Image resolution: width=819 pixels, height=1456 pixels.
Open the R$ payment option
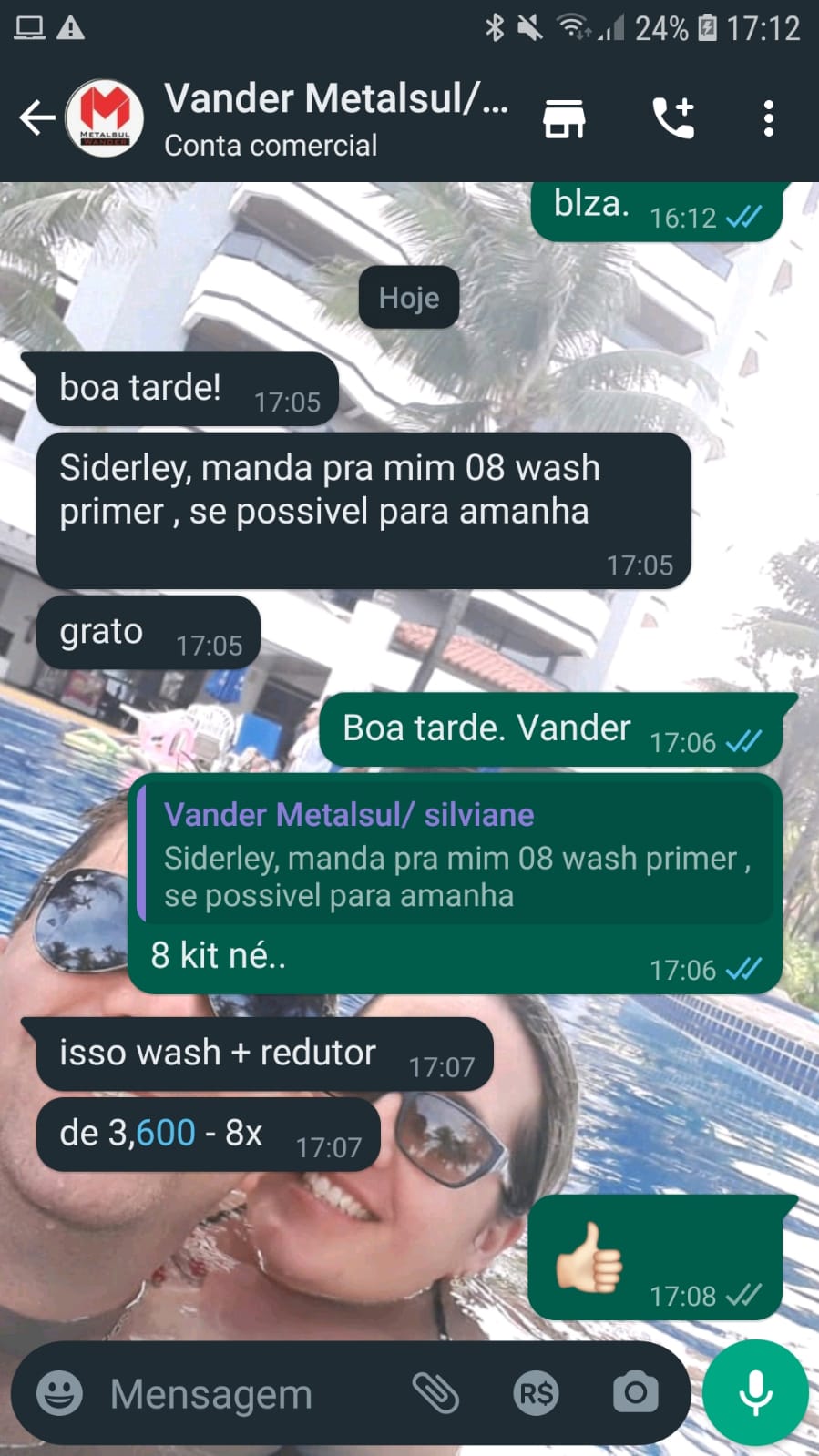pyautogui.click(x=536, y=1393)
